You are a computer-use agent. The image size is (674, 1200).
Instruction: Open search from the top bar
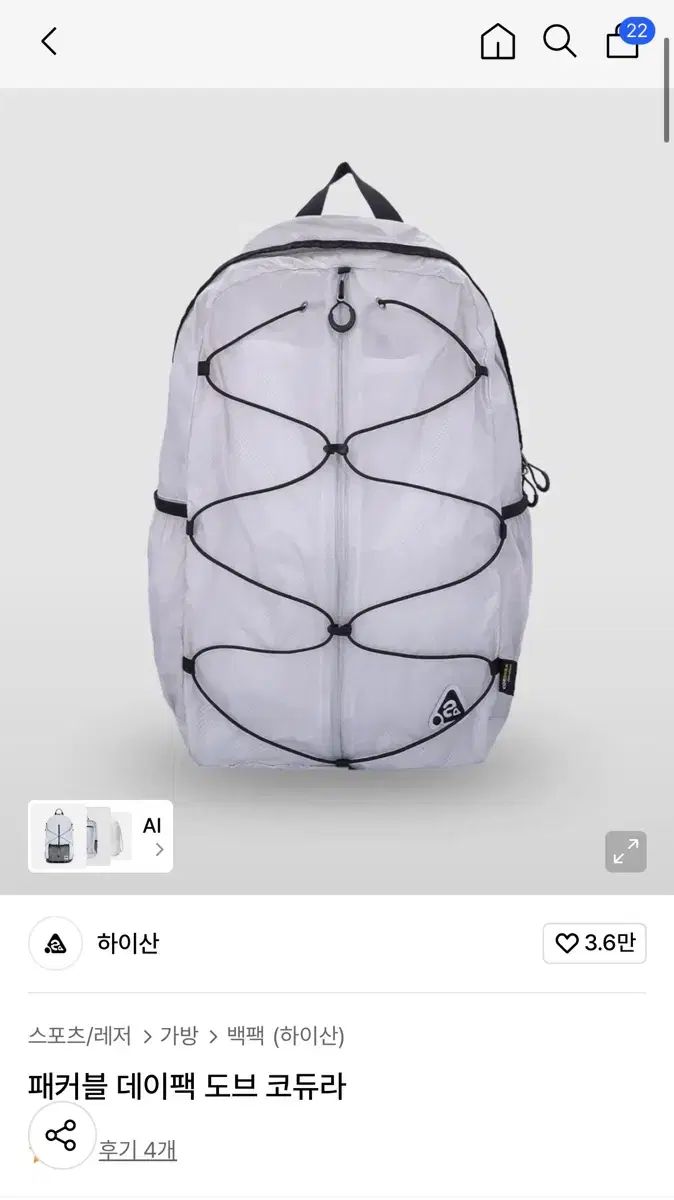tap(560, 41)
